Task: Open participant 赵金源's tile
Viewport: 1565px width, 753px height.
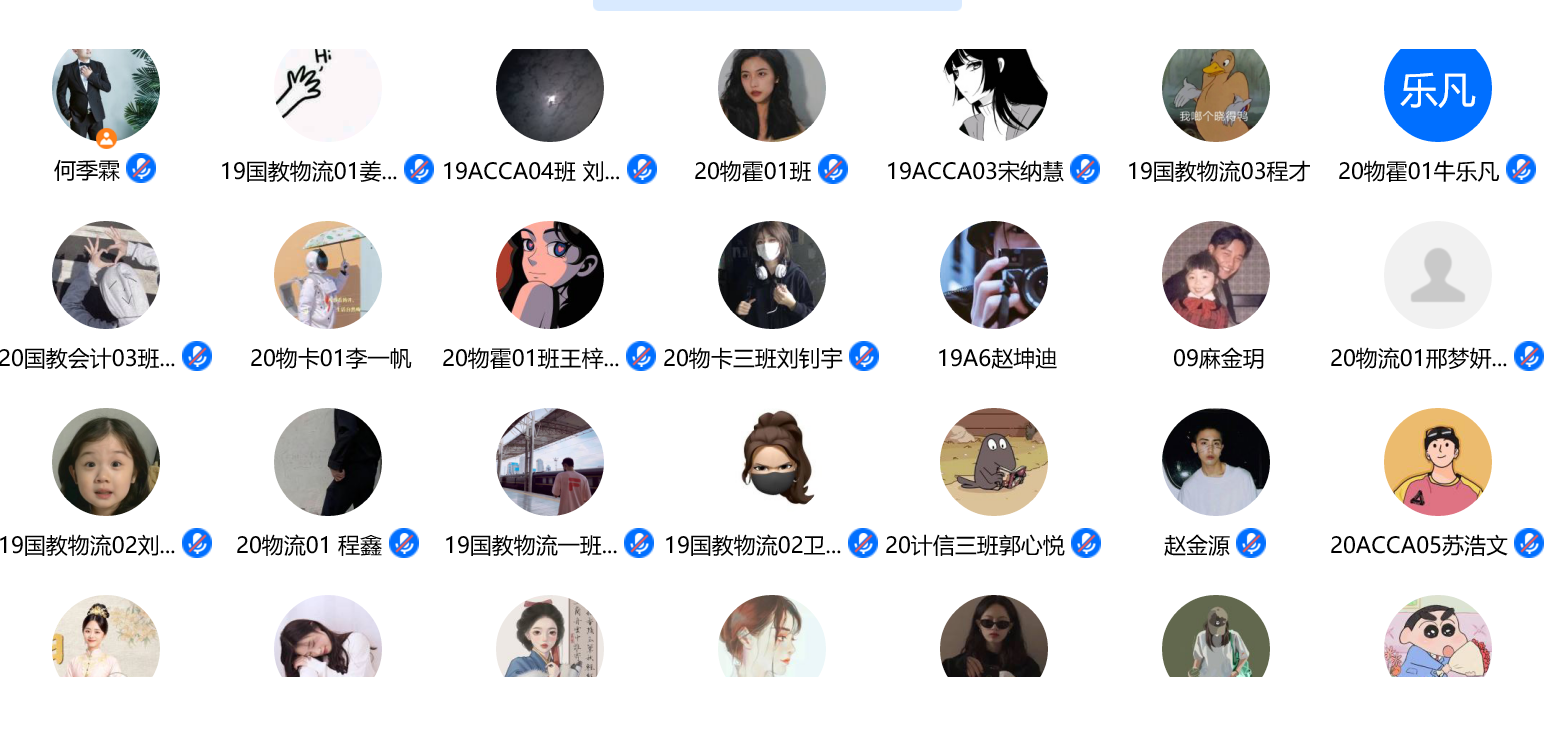Action: [1215, 462]
